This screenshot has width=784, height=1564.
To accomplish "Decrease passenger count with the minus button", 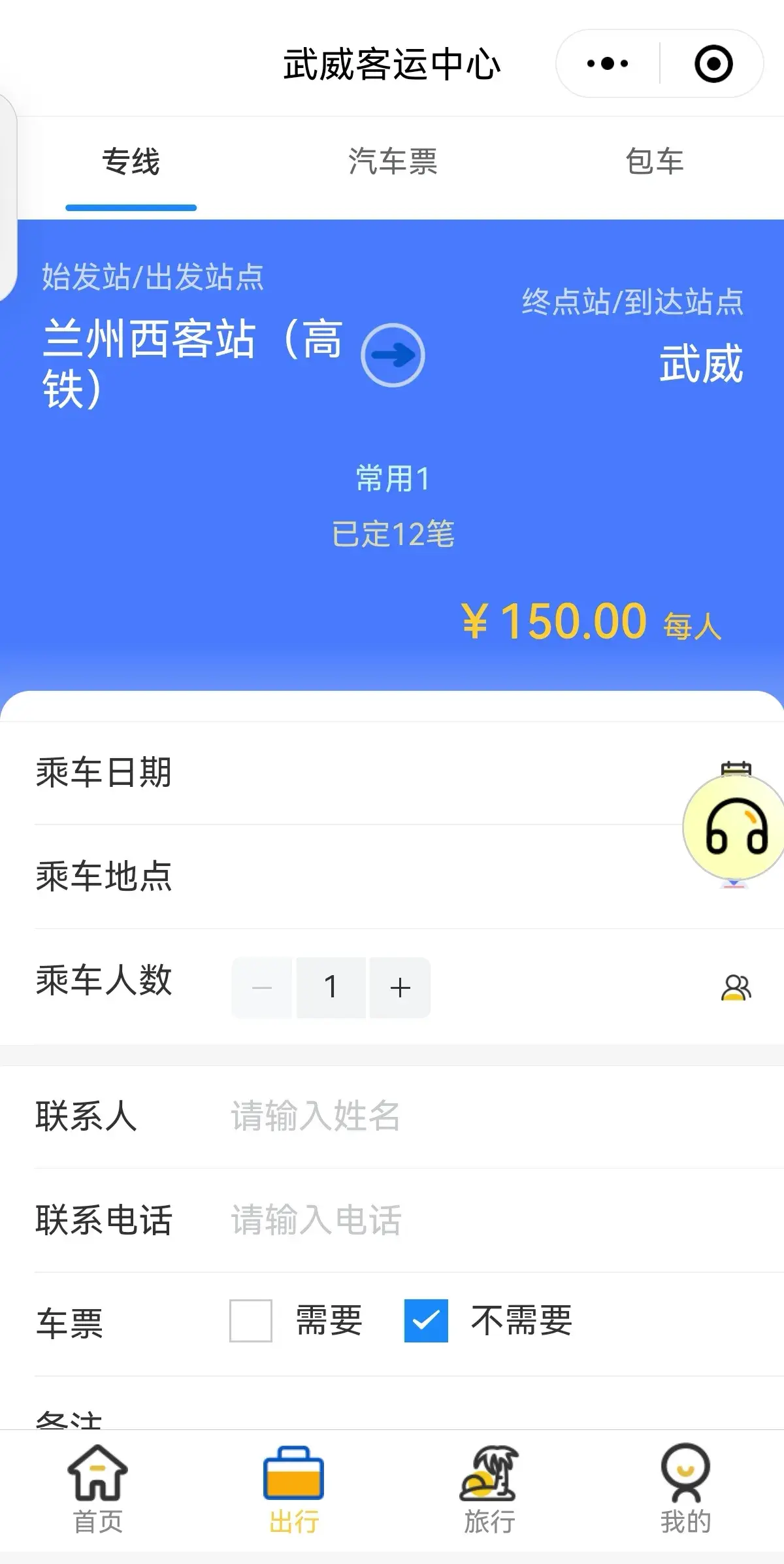I will (x=262, y=988).
